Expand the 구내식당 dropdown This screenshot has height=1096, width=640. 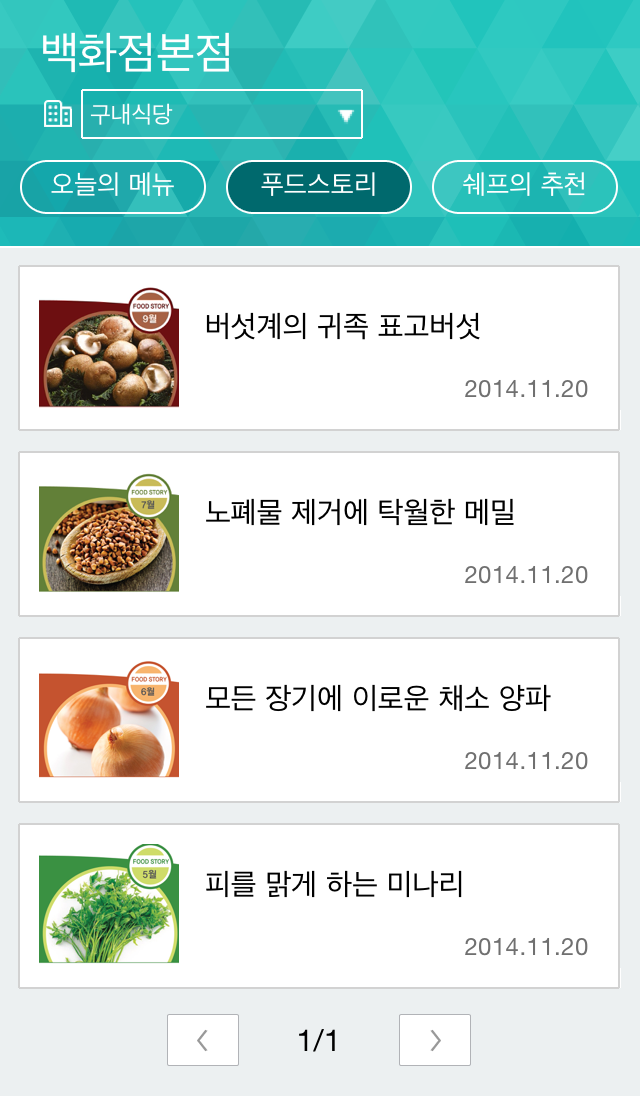(221, 115)
